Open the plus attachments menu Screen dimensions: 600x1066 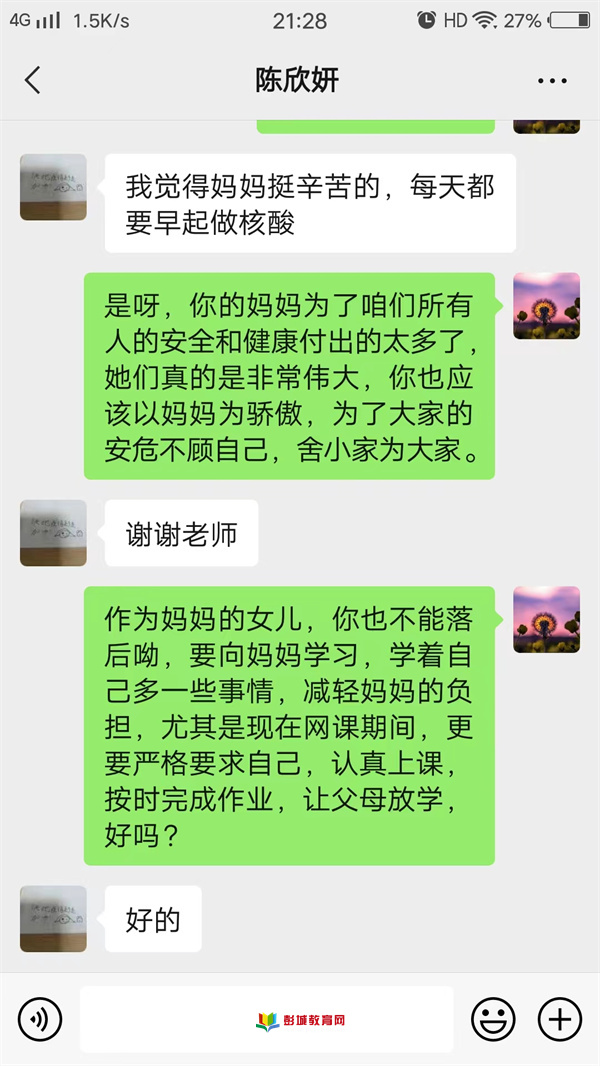click(559, 1019)
